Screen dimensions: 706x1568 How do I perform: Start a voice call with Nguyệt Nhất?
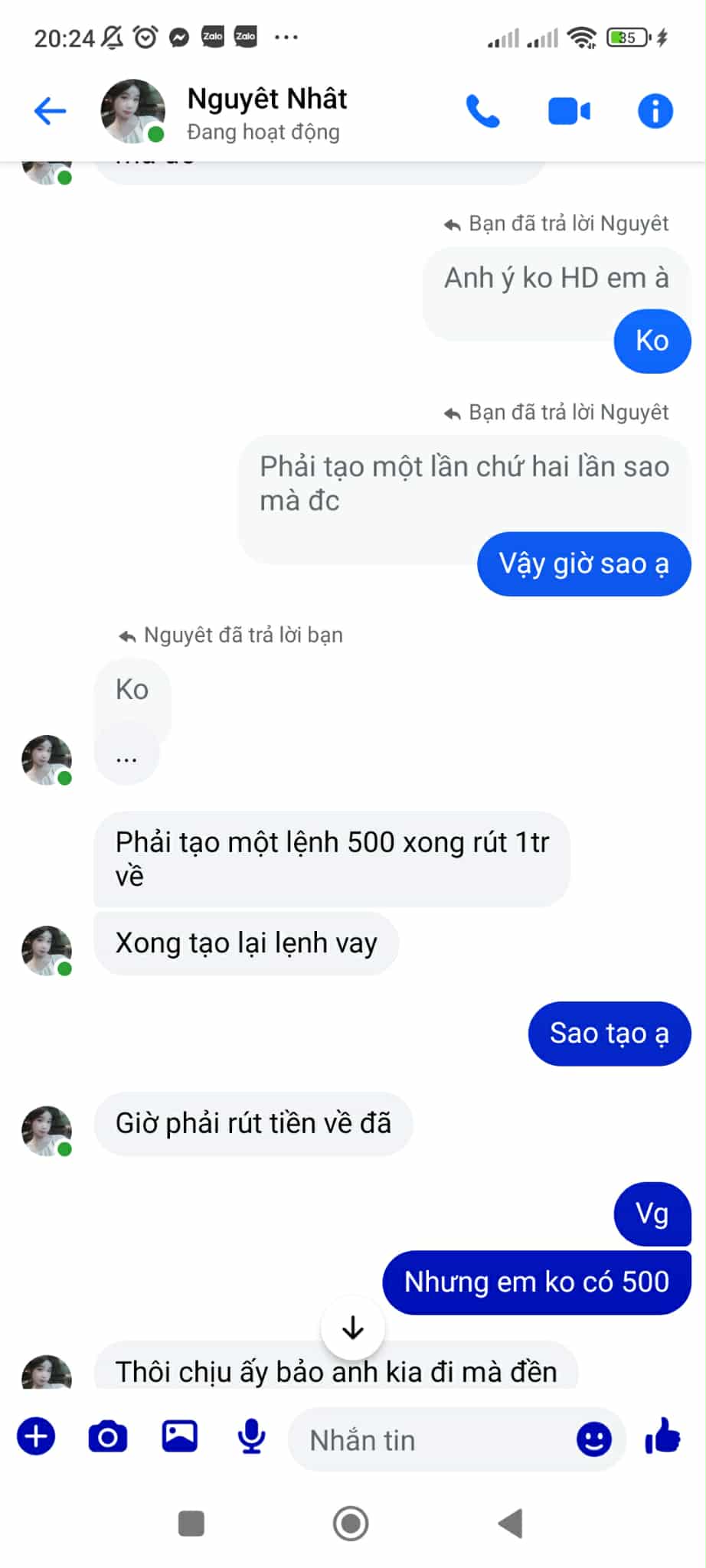click(483, 112)
